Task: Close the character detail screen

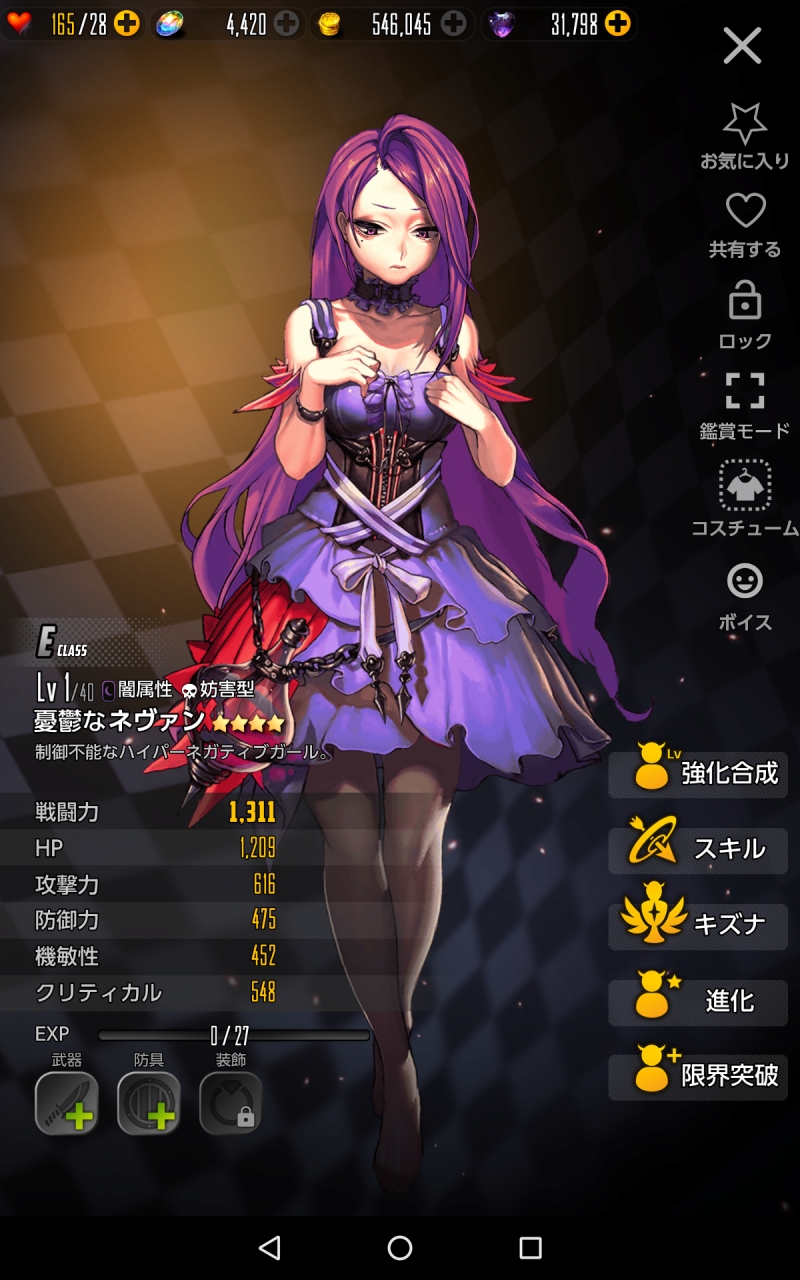Action: 742,46
